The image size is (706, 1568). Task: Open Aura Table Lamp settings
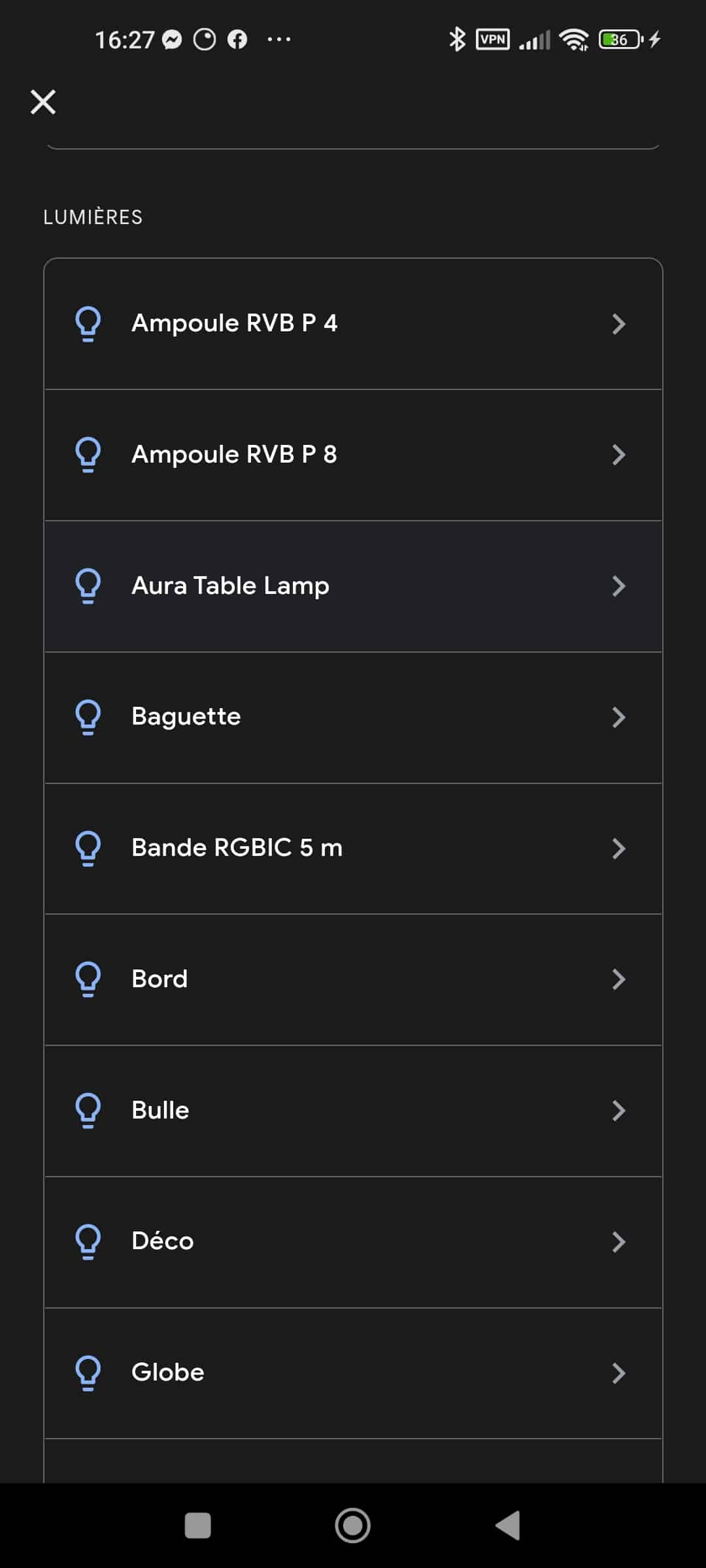353,587
